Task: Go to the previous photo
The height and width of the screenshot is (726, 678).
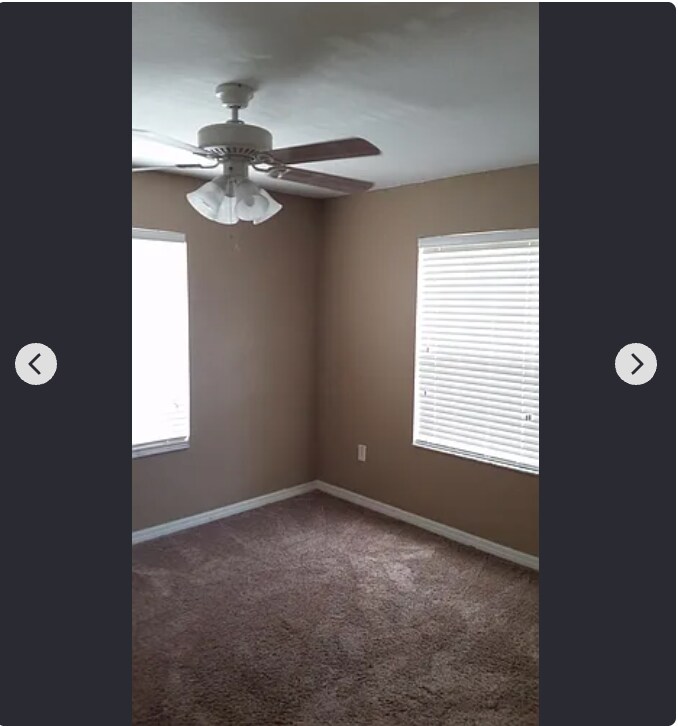Action: [36, 364]
